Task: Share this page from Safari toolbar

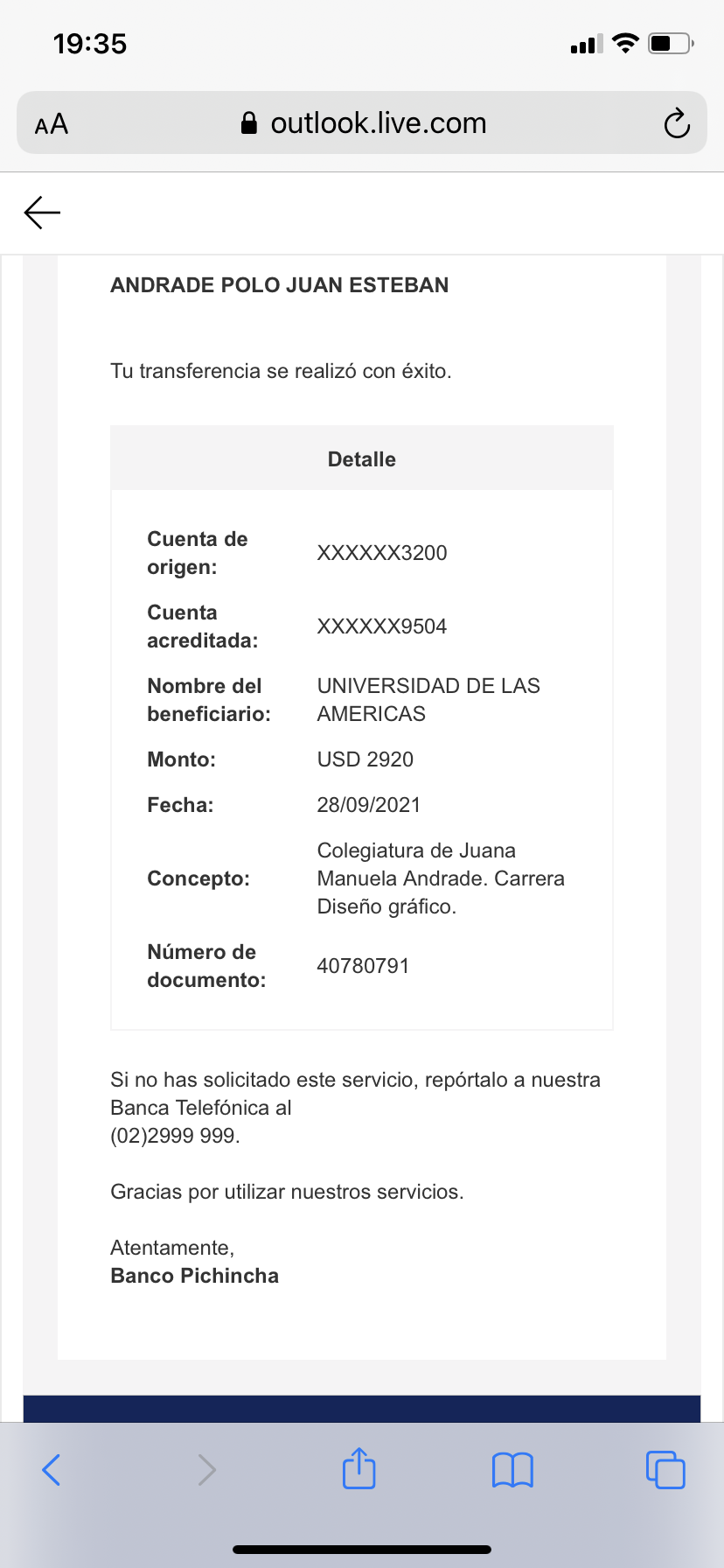Action: [x=359, y=1468]
